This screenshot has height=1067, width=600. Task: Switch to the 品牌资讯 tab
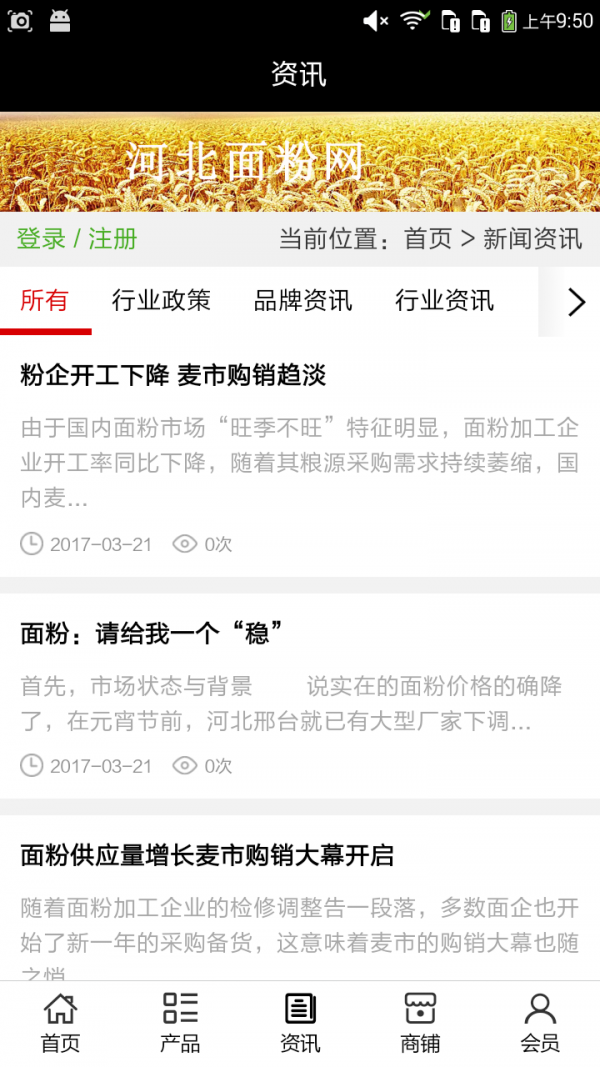[303, 300]
